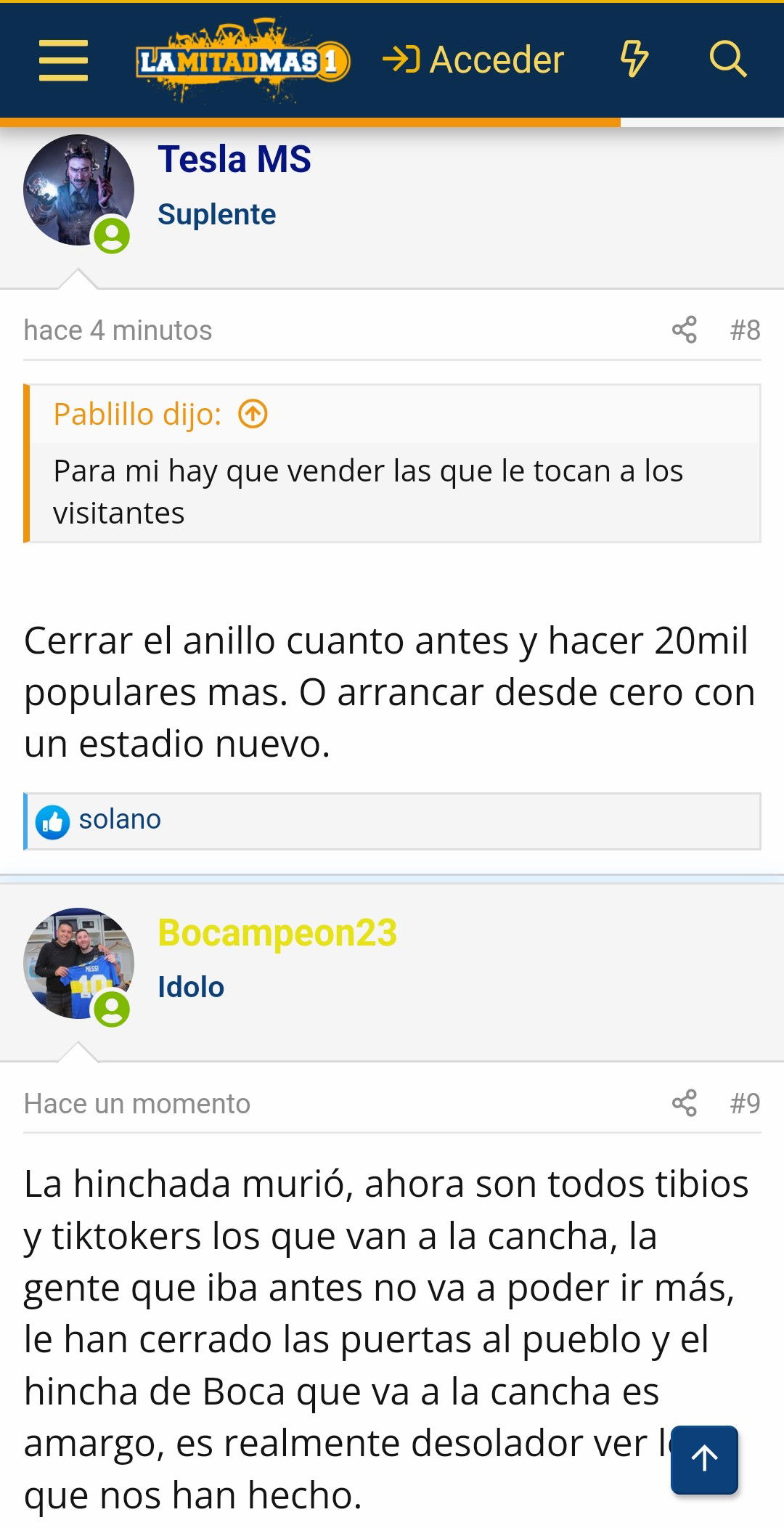The width and height of the screenshot is (784, 1528).
Task: Open the permalink for post #9
Action: (x=745, y=1104)
